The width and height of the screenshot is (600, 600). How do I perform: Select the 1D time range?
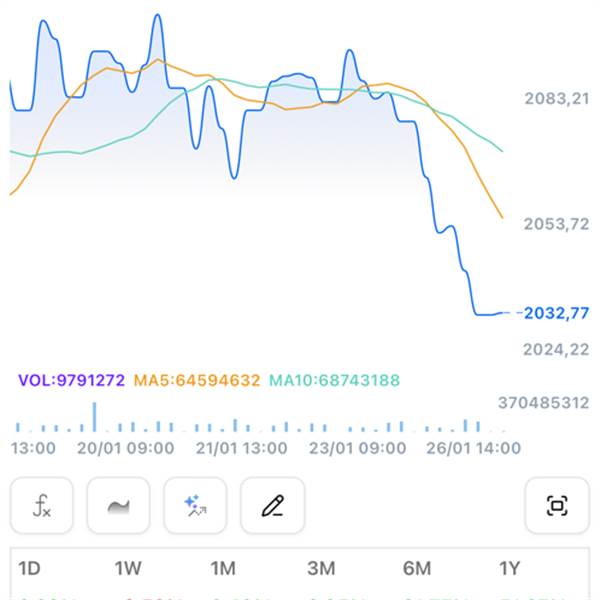click(x=29, y=569)
